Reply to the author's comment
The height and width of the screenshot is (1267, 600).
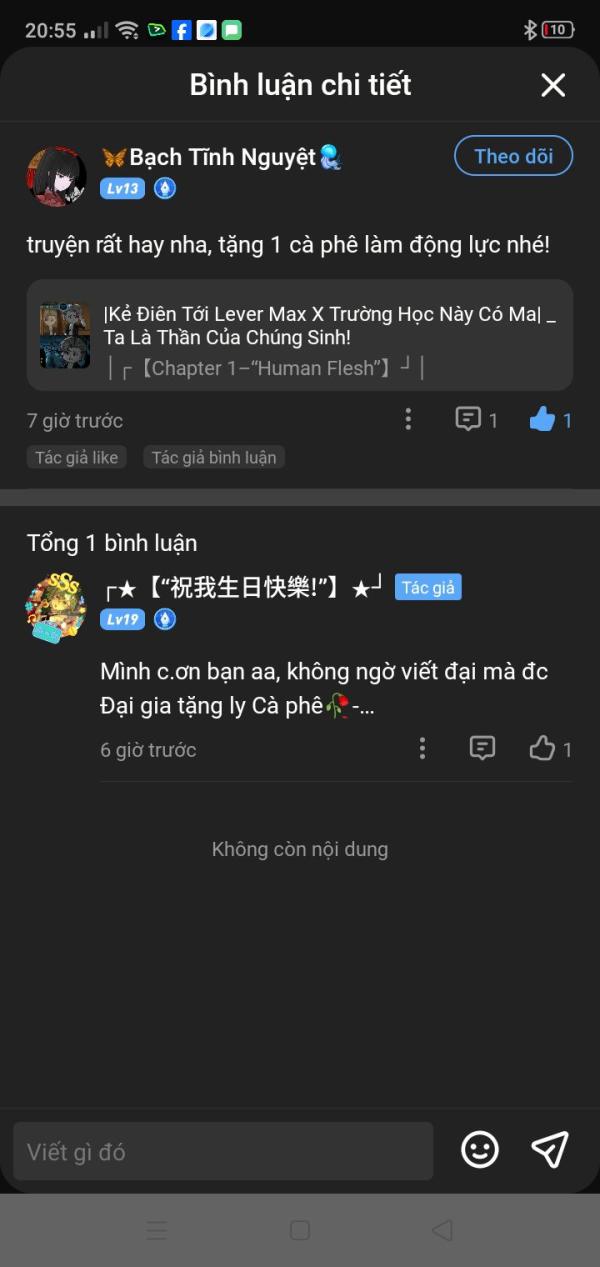(483, 748)
